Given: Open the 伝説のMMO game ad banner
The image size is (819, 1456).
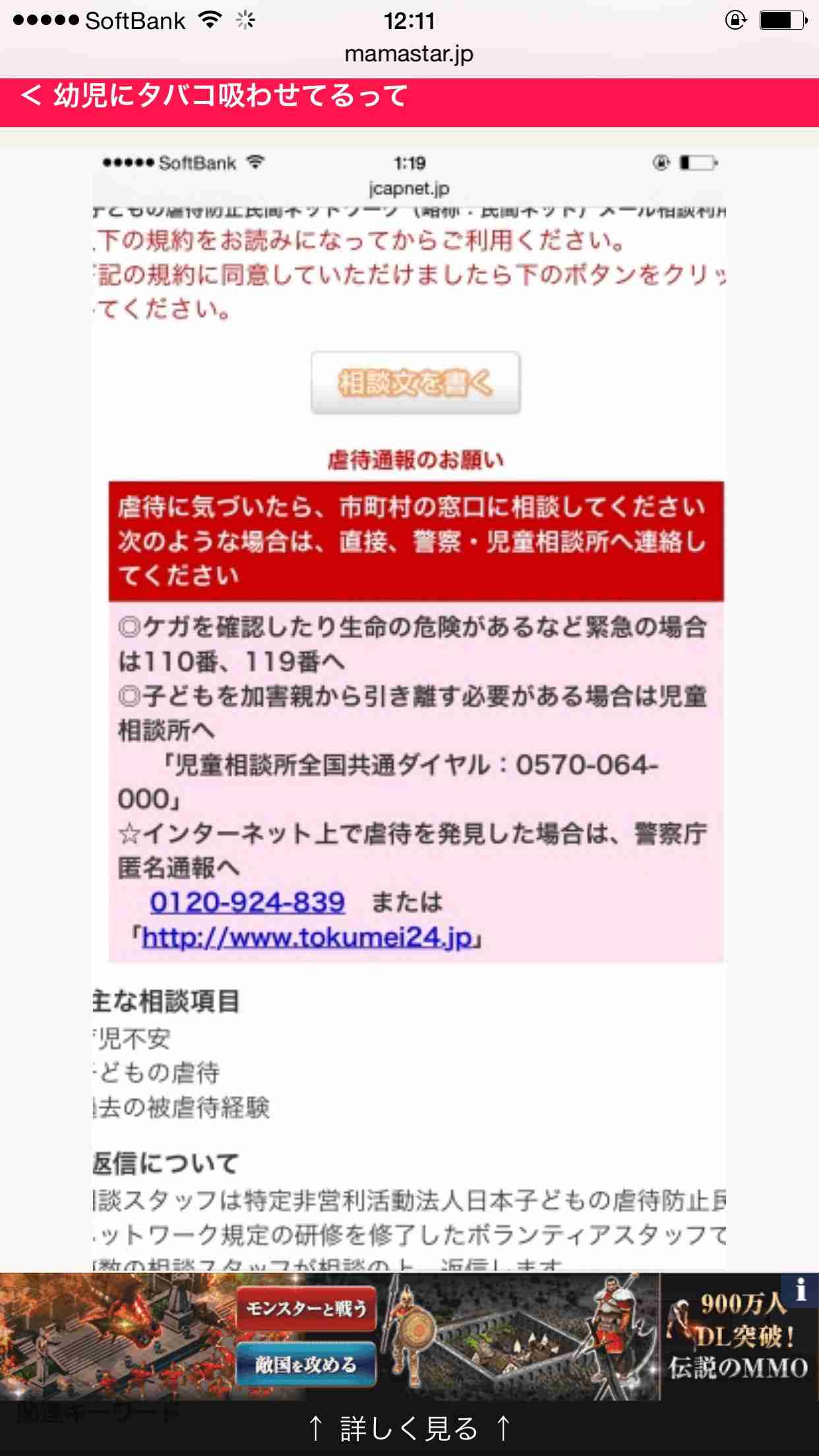Looking at the screenshot, I should coord(396,1336).
